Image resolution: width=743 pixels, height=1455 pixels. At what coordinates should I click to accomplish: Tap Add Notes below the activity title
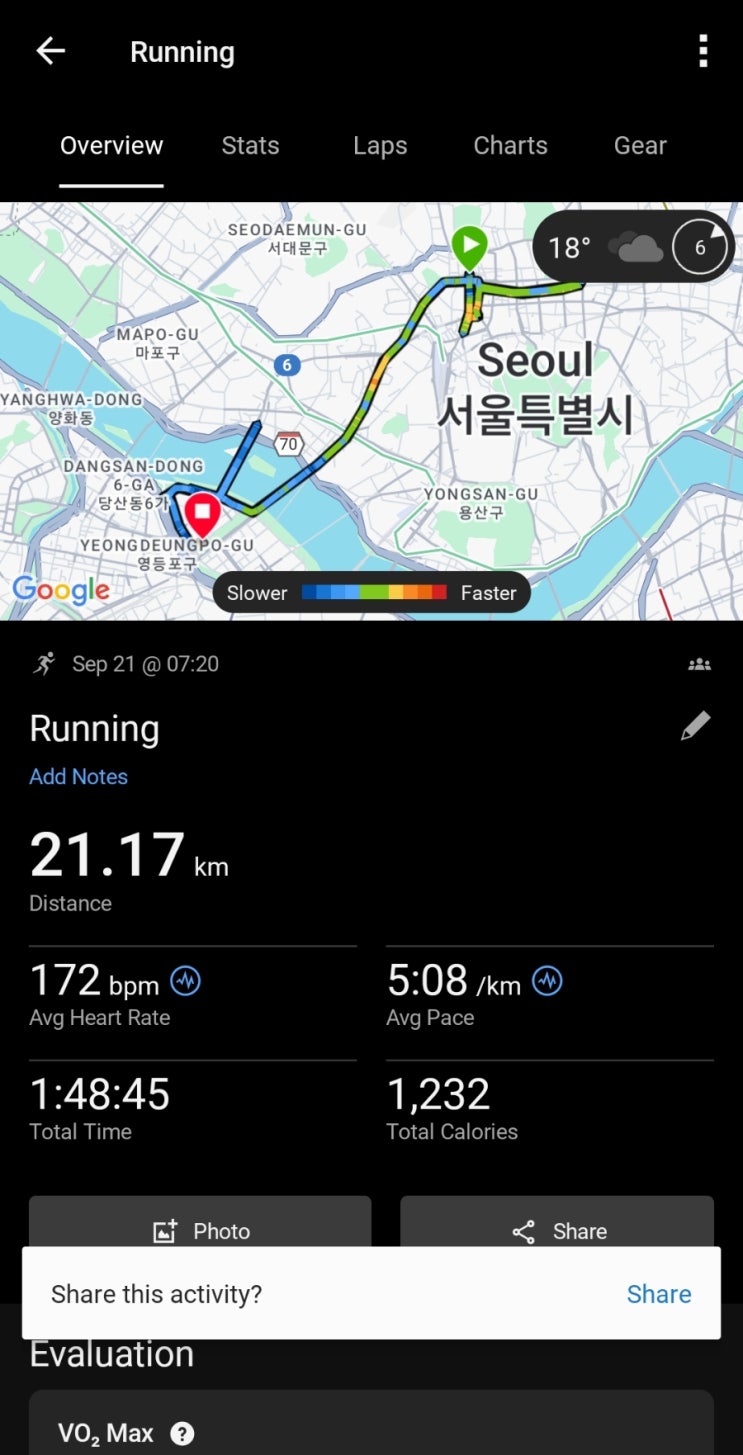(x=78, y=776)
